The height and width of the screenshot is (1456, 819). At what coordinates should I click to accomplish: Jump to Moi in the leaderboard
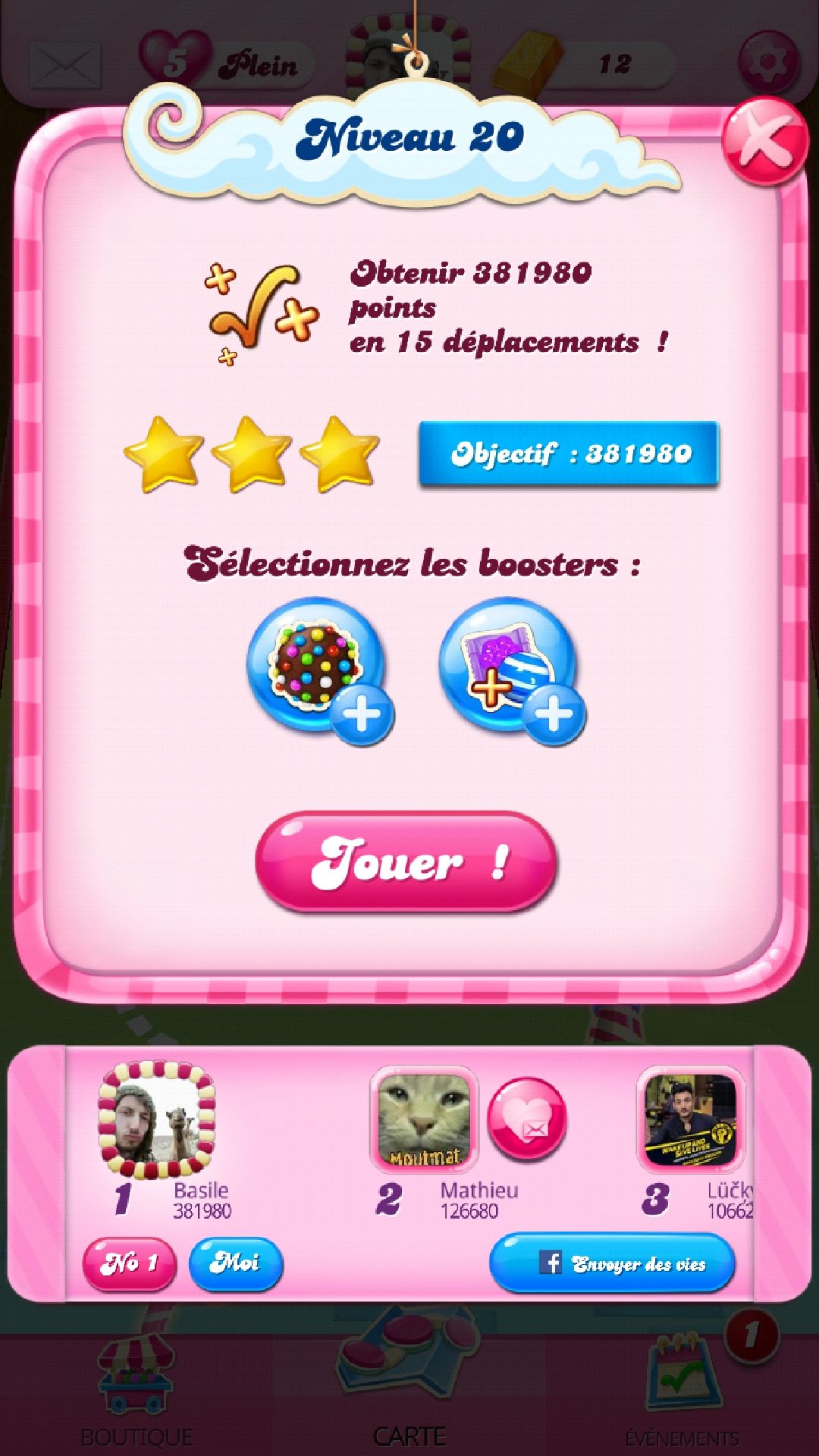pos(235,1263)
